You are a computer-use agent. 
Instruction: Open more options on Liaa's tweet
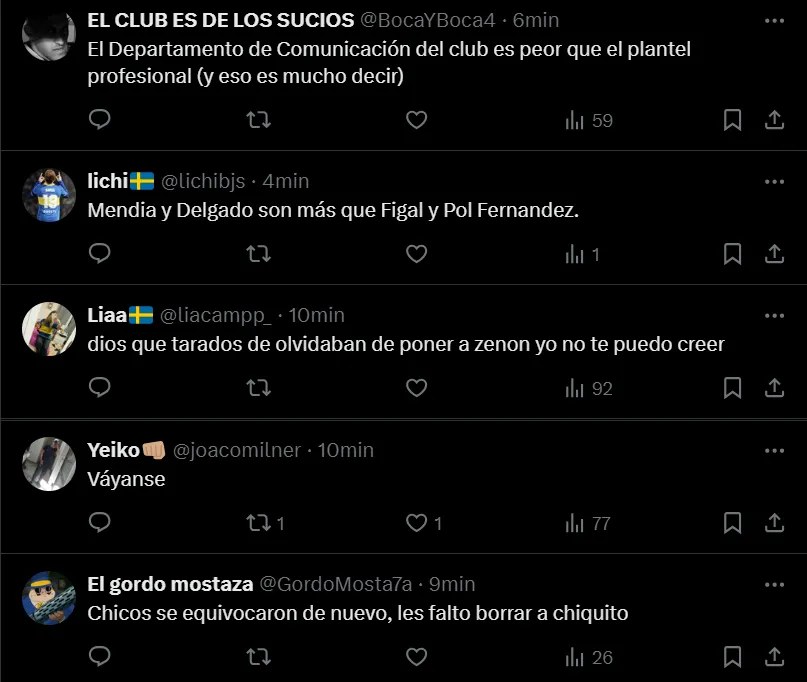tap(774, 316)
